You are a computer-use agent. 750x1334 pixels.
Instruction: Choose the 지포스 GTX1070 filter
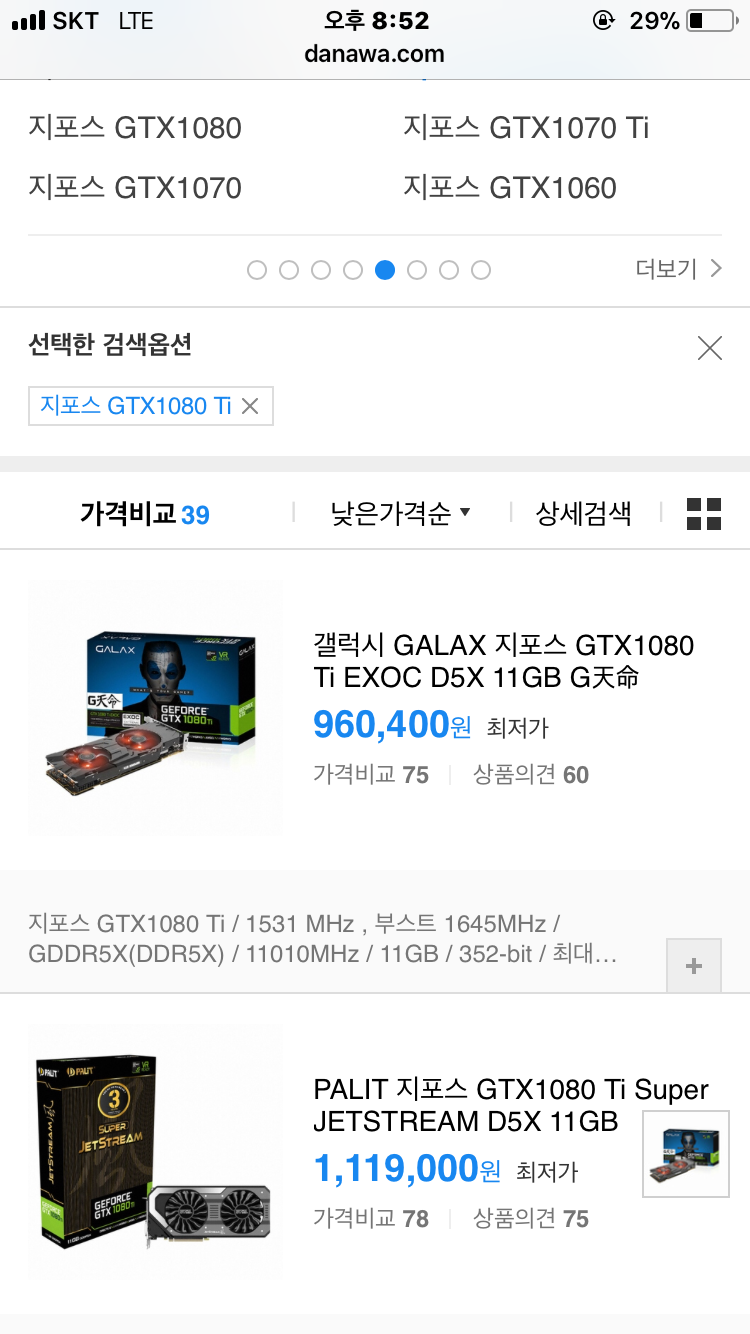(x=135, y=188)
